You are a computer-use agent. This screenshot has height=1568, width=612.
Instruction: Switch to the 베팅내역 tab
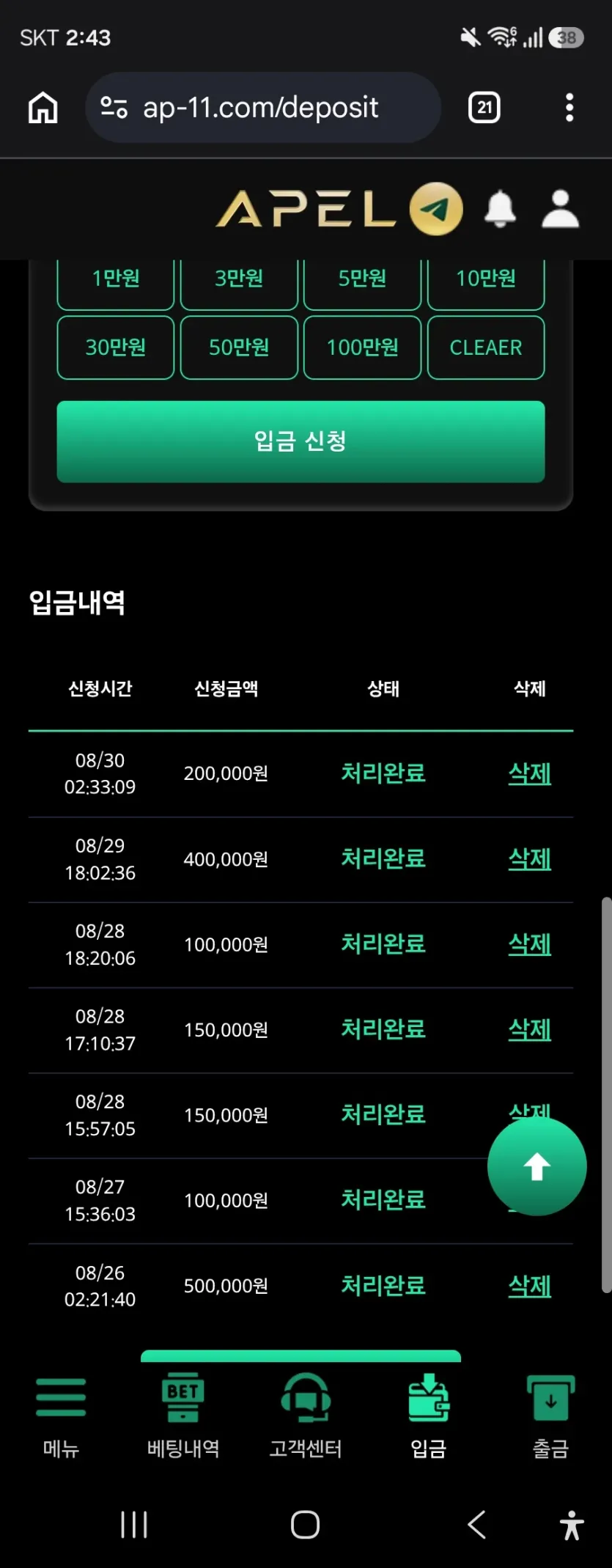coord(183,1416)
